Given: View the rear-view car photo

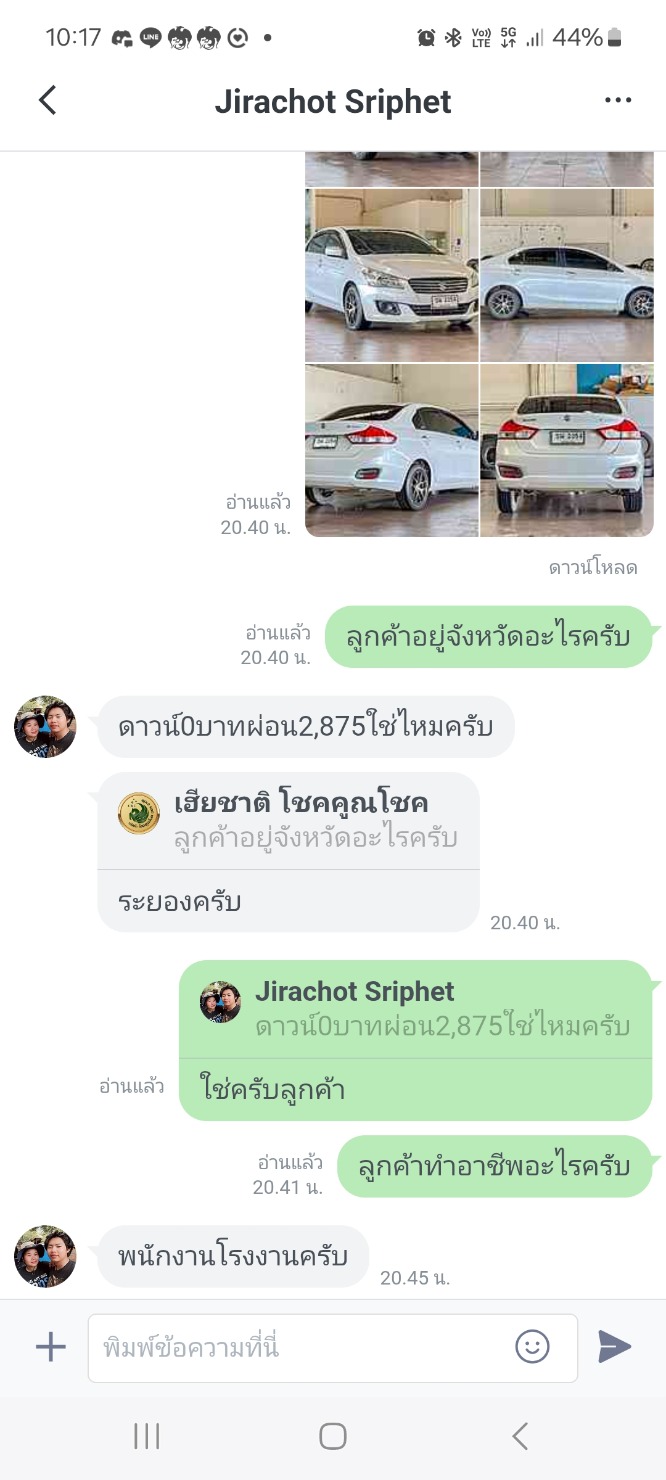Looking at the screenshot, I should (567, 450).
